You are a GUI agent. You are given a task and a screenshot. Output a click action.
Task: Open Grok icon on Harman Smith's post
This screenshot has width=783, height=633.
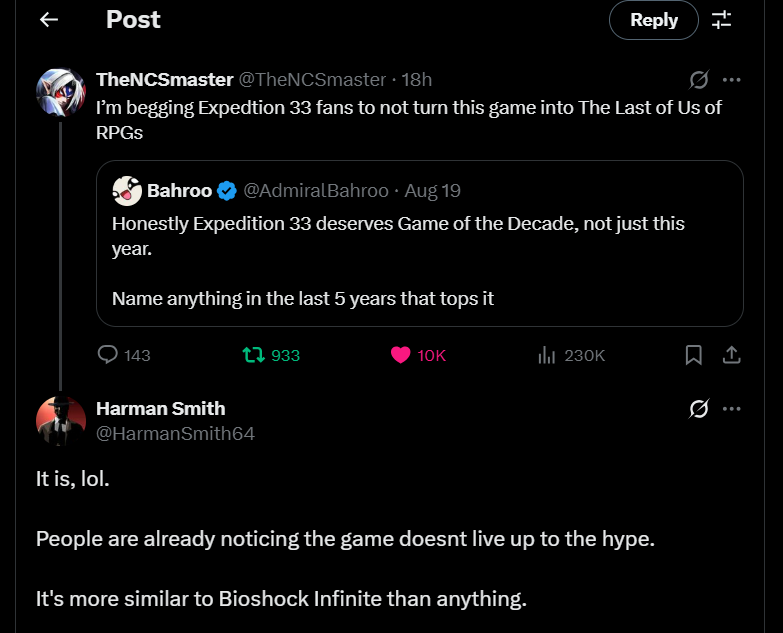[700, 408]
